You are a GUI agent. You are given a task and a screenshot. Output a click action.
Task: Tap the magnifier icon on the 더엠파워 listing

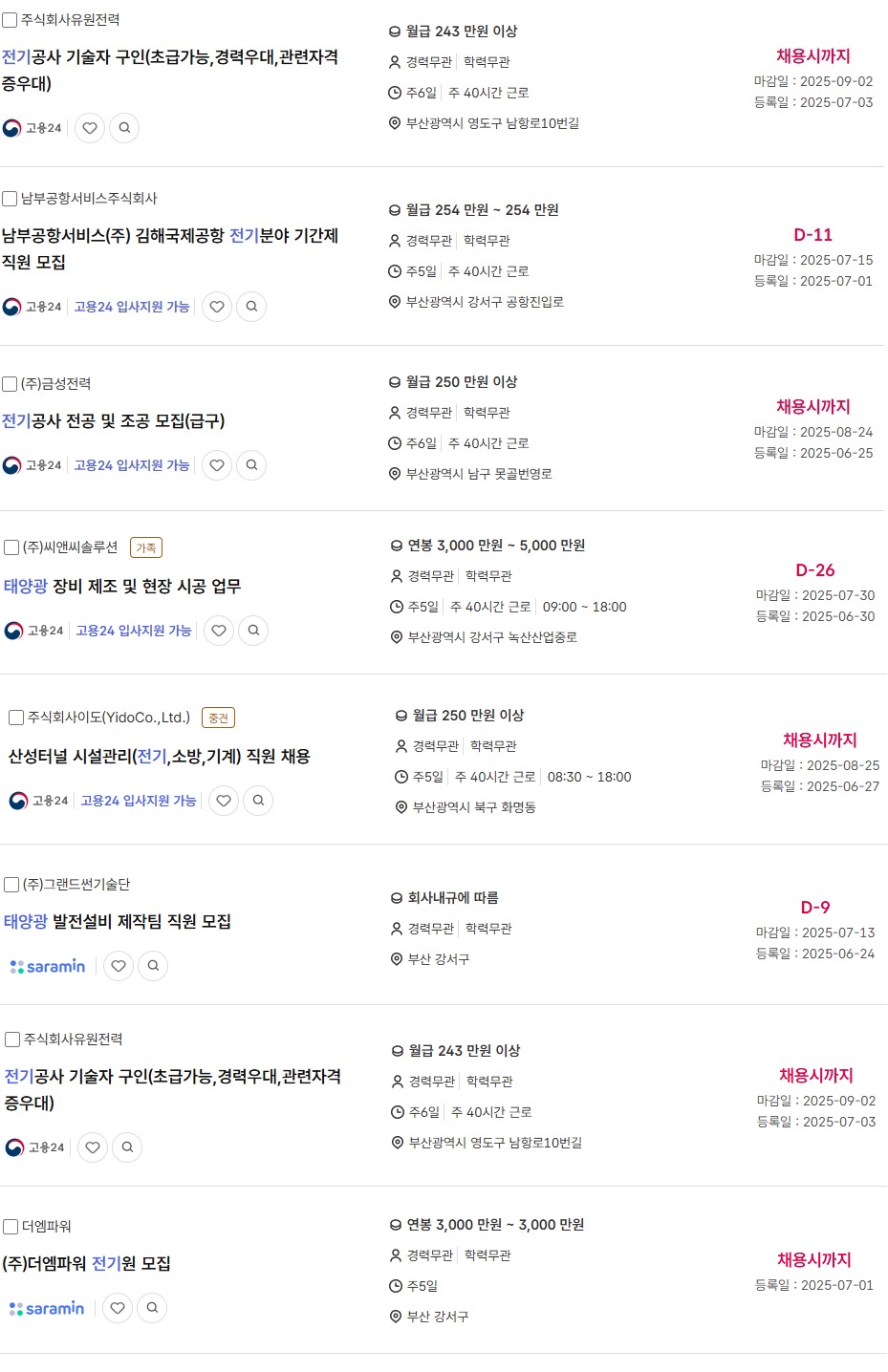152,1308
